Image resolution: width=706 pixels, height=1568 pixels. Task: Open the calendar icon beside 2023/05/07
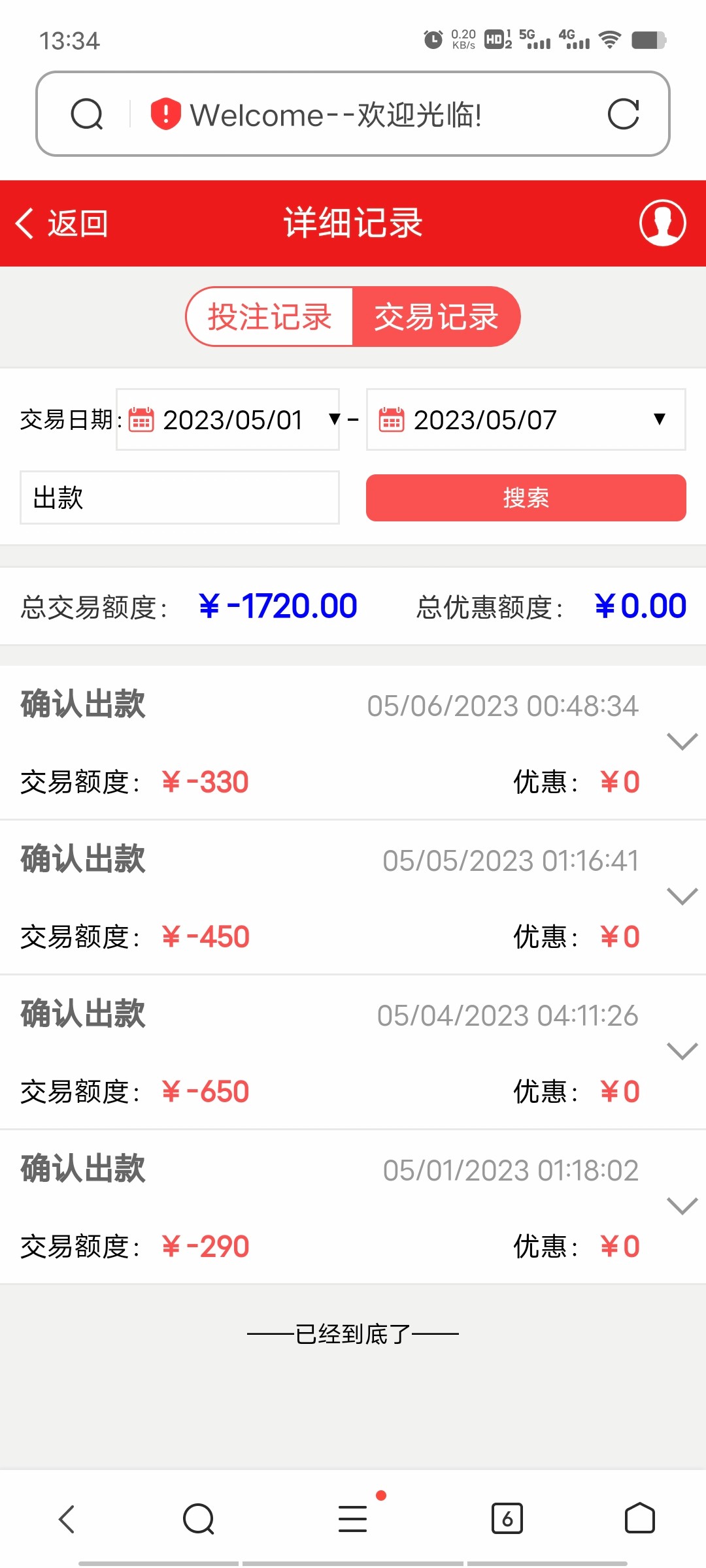point(392,420)
